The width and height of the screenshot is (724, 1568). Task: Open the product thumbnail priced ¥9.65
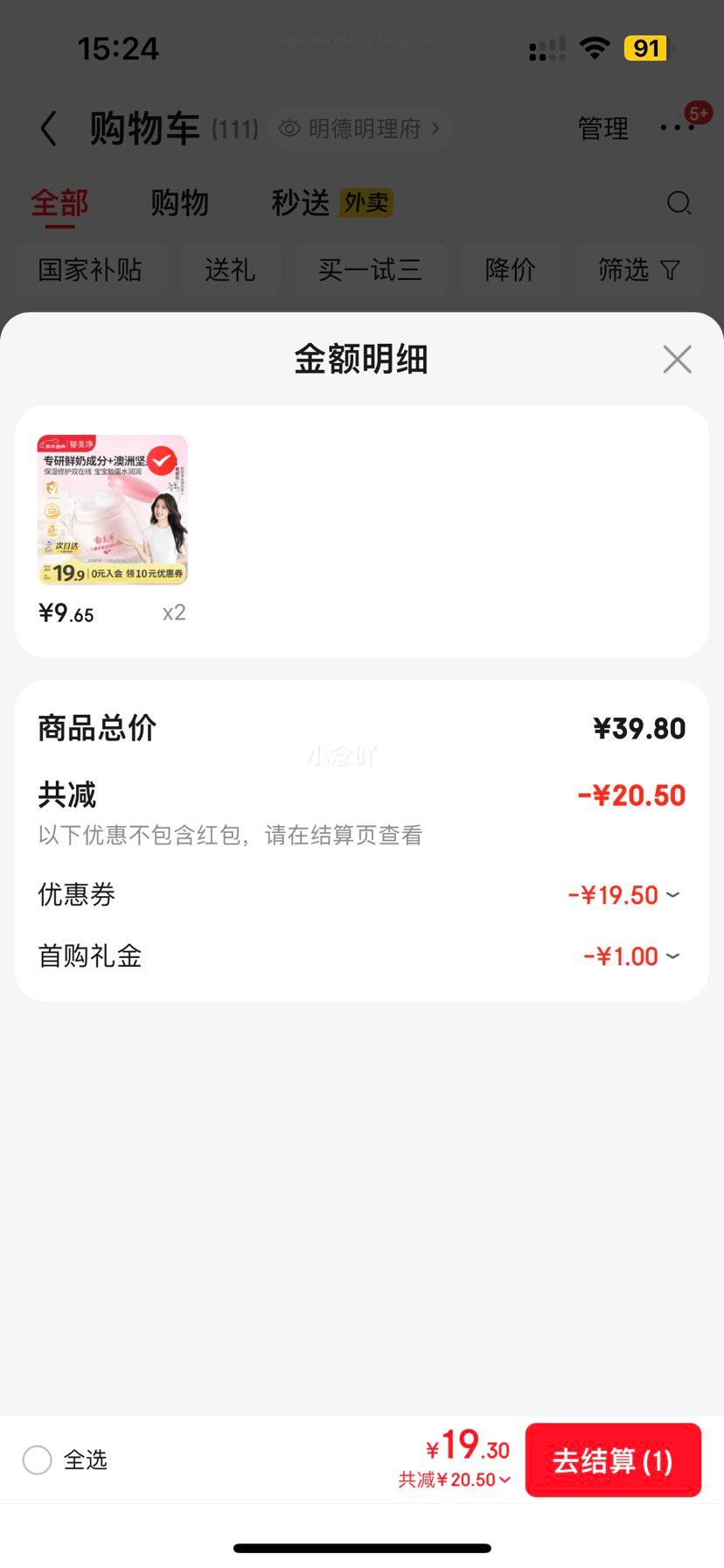[113, 509]
